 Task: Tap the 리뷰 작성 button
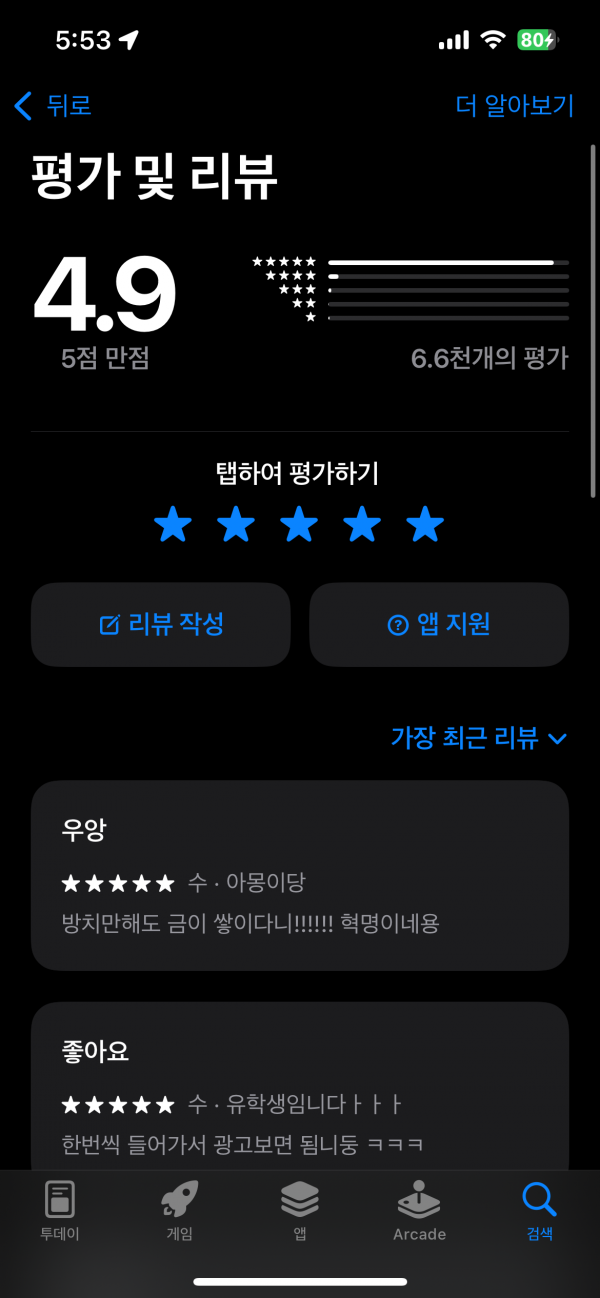(x=161, y=625)
